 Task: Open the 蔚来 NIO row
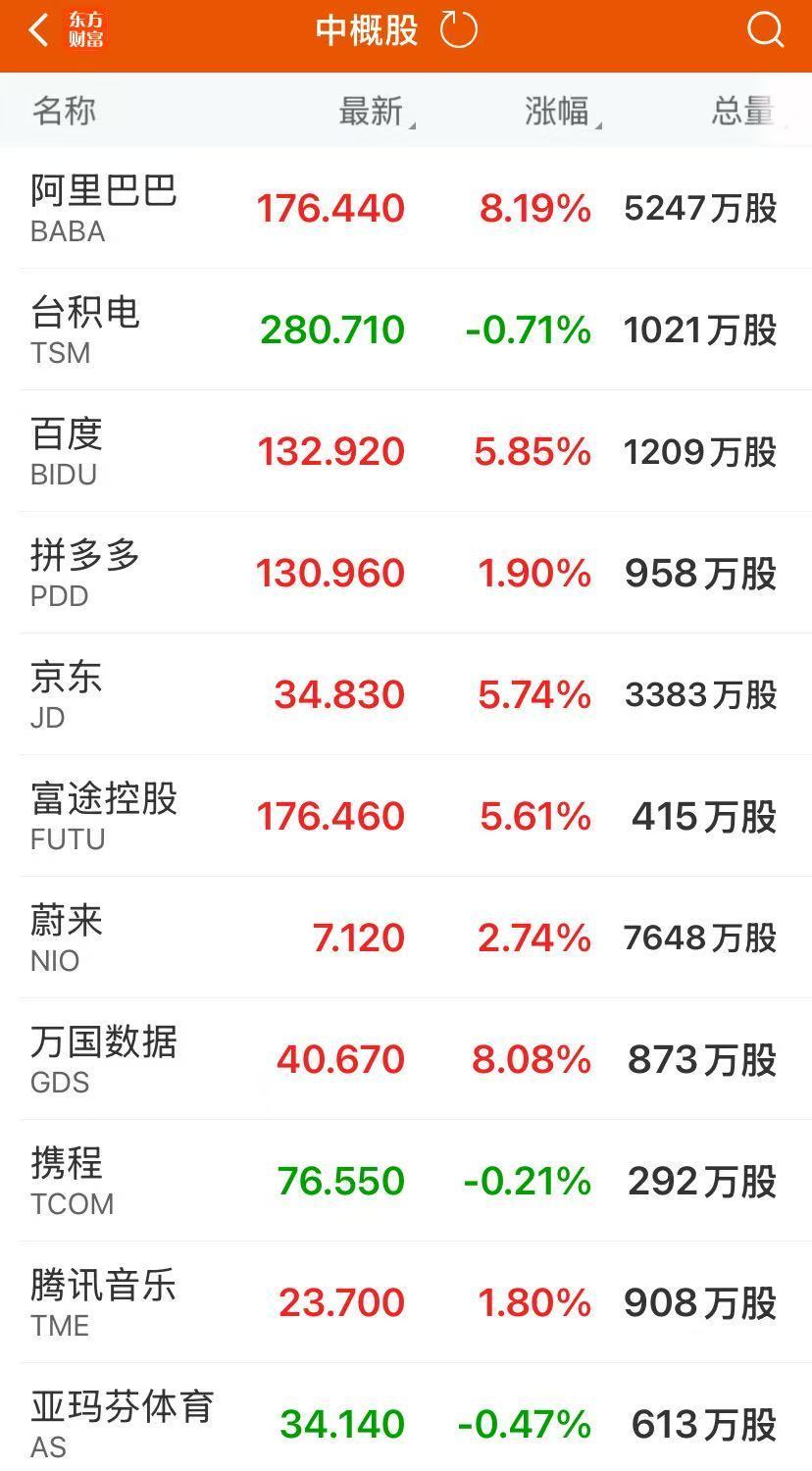[x=406, y=938]
